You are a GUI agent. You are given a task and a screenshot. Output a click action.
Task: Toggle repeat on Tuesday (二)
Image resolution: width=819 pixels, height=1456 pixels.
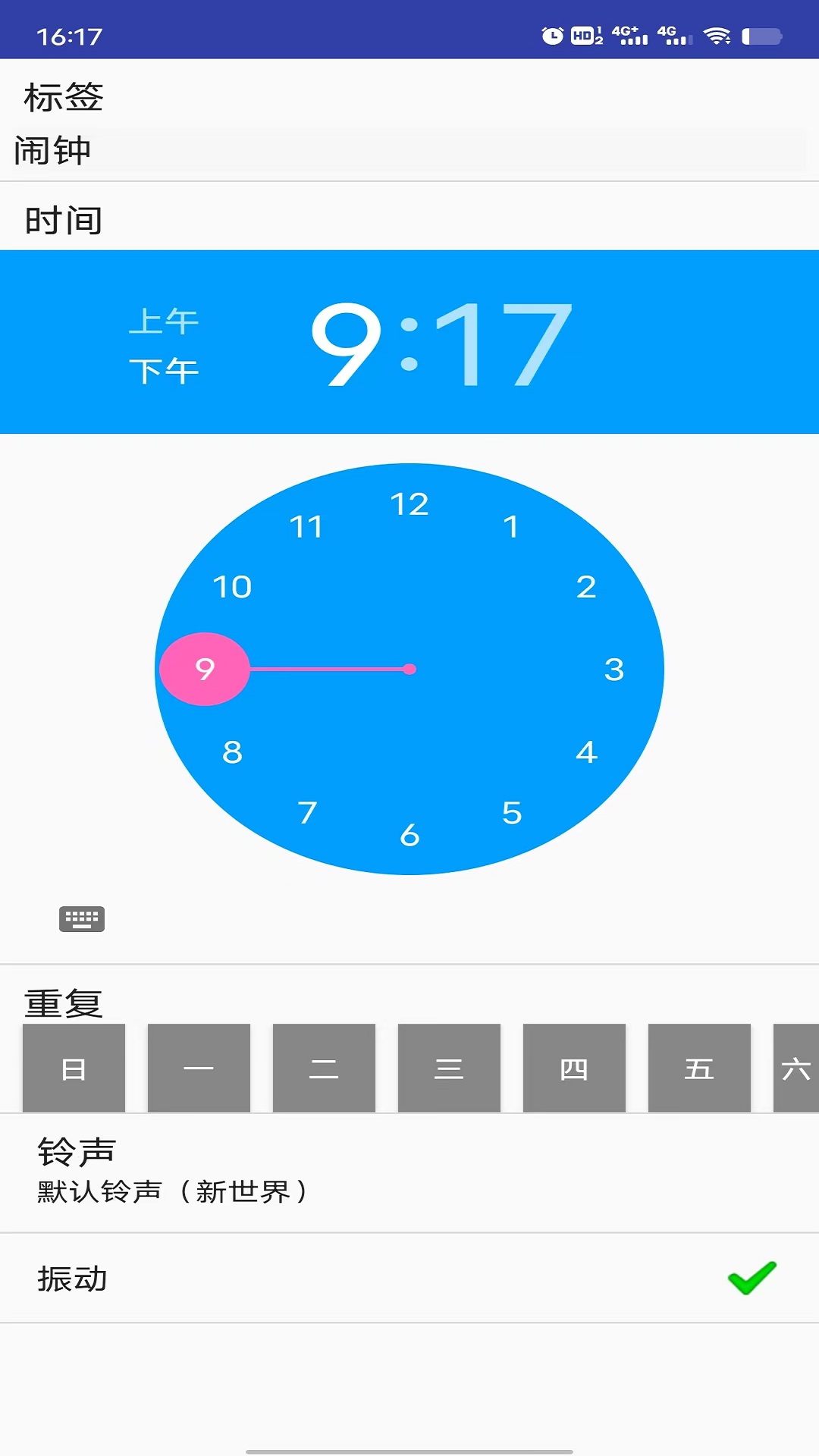pyautogui.click(x=324, y=1068)
